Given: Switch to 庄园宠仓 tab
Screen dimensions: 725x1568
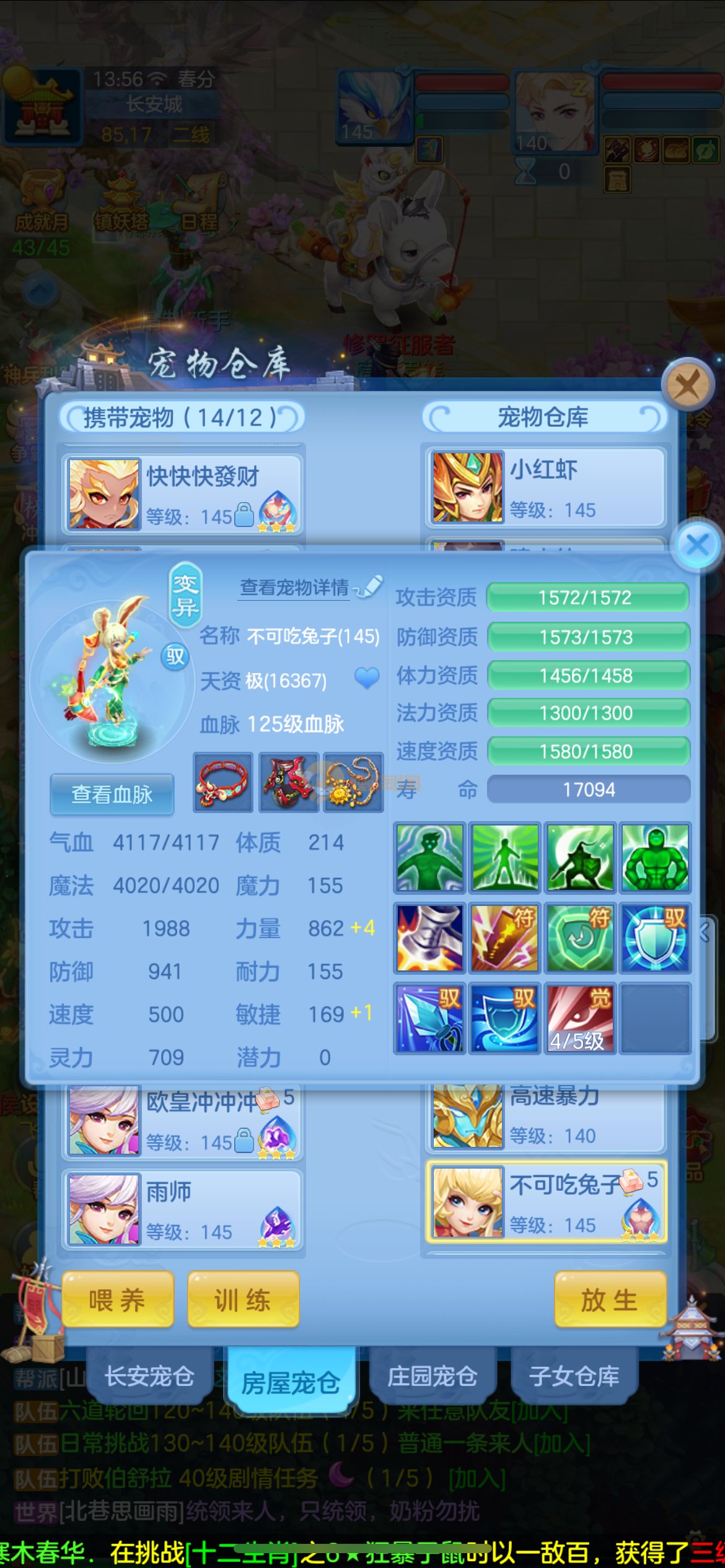Looking at the screenshot, I should click(x=432, y=1376).
